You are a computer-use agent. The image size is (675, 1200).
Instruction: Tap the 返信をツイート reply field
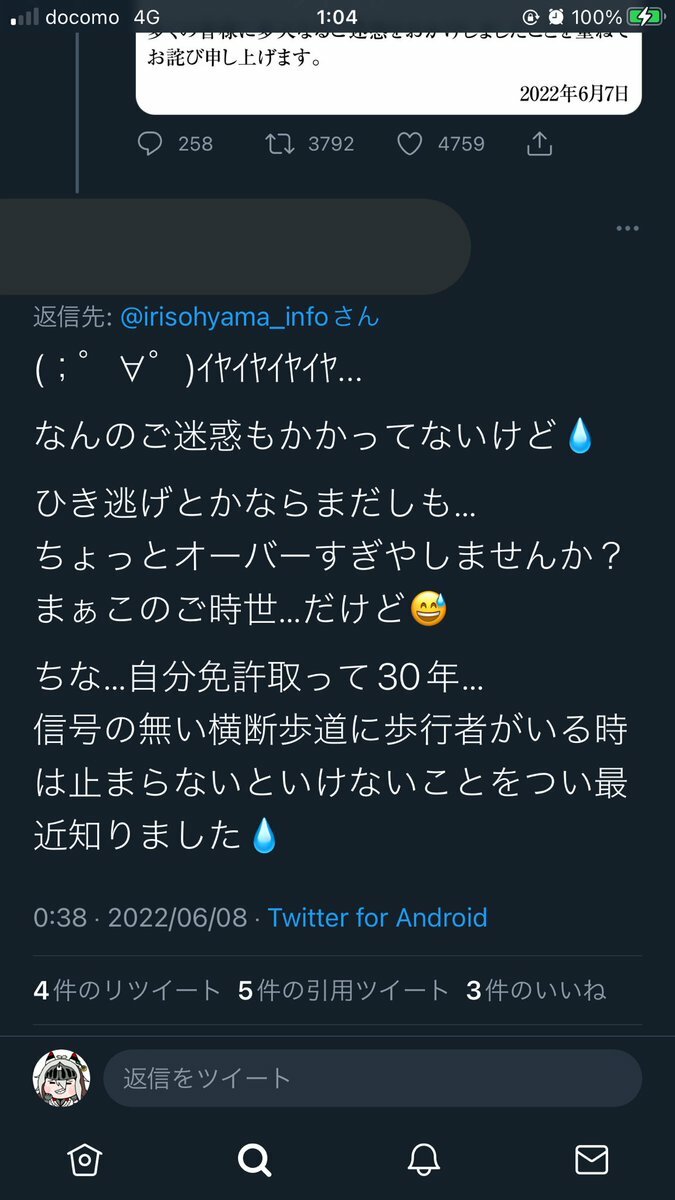(x=372, y=1078)
